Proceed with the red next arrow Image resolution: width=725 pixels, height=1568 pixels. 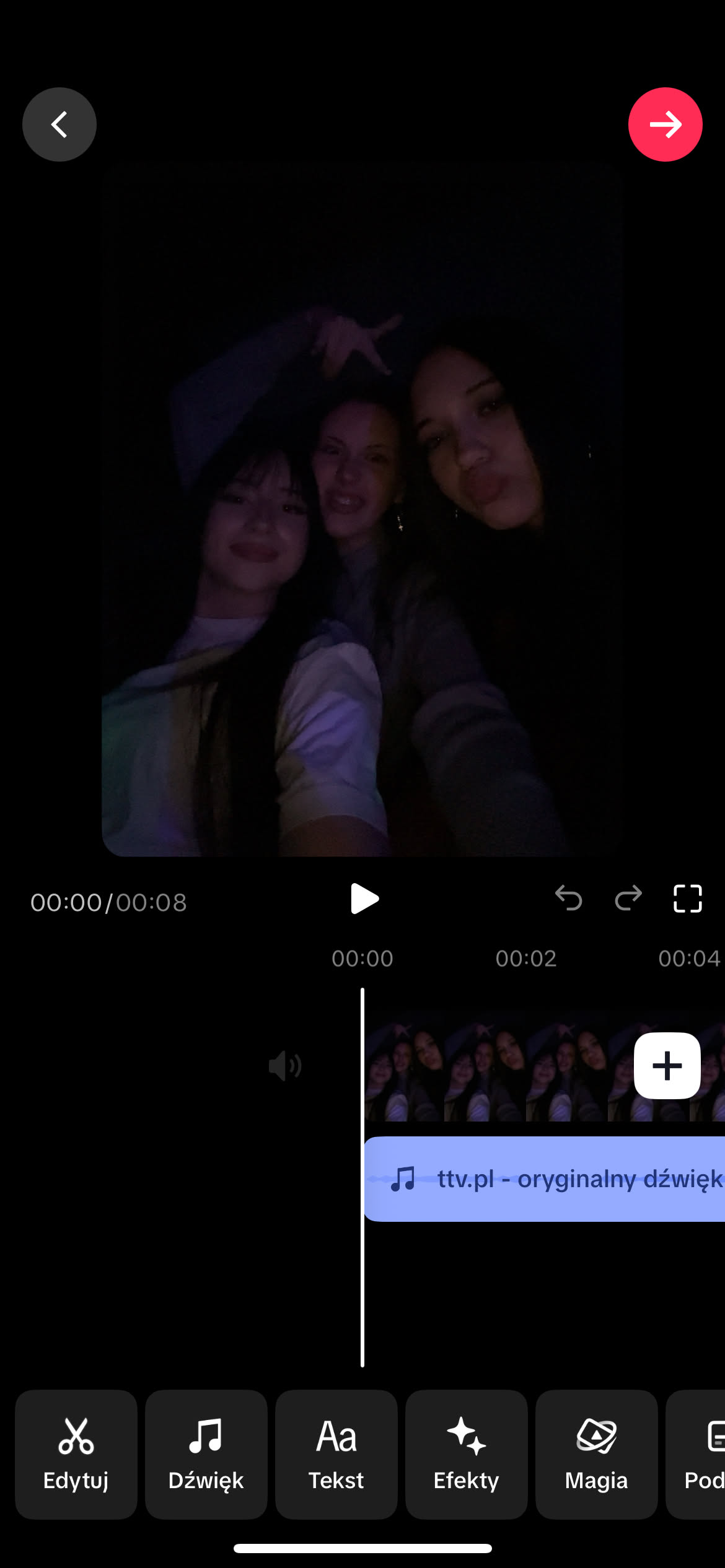(665, 124)
